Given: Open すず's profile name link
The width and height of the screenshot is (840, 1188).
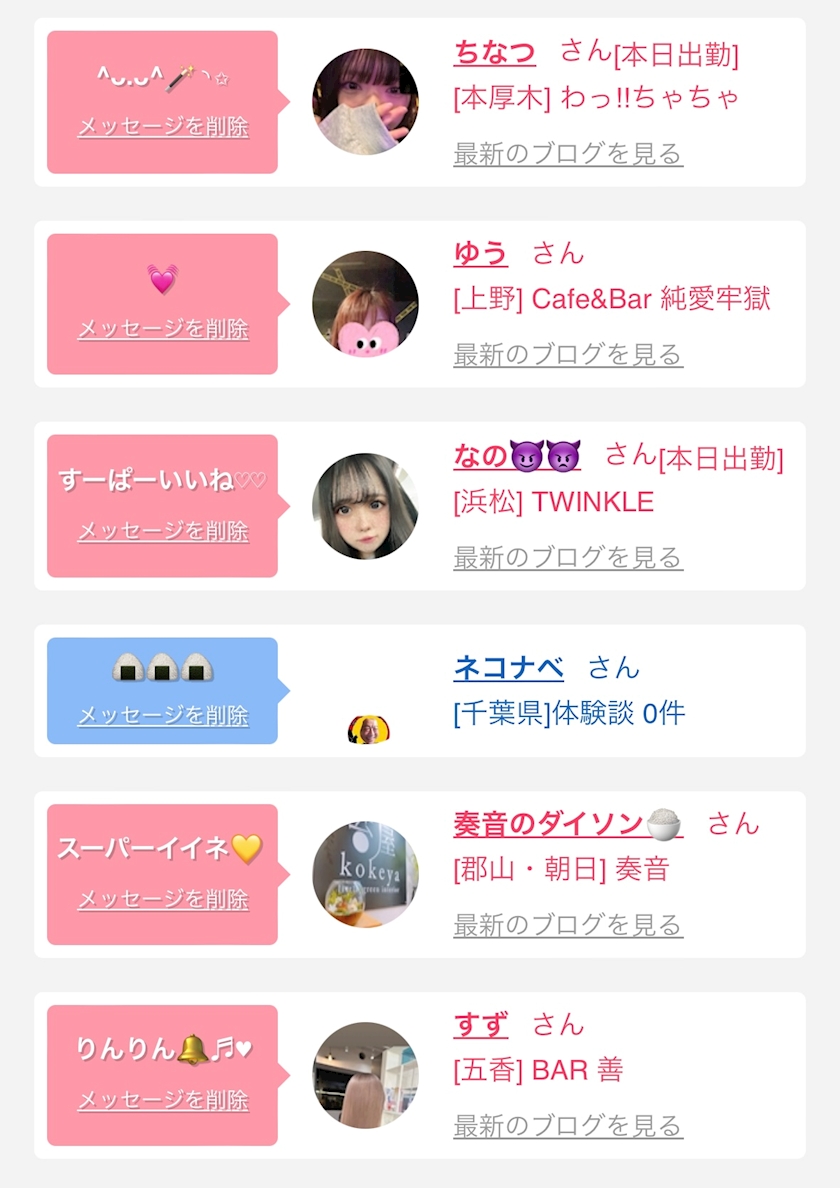Looking at the screenshot, I should pyautogui.click(x=481, y=1025).
